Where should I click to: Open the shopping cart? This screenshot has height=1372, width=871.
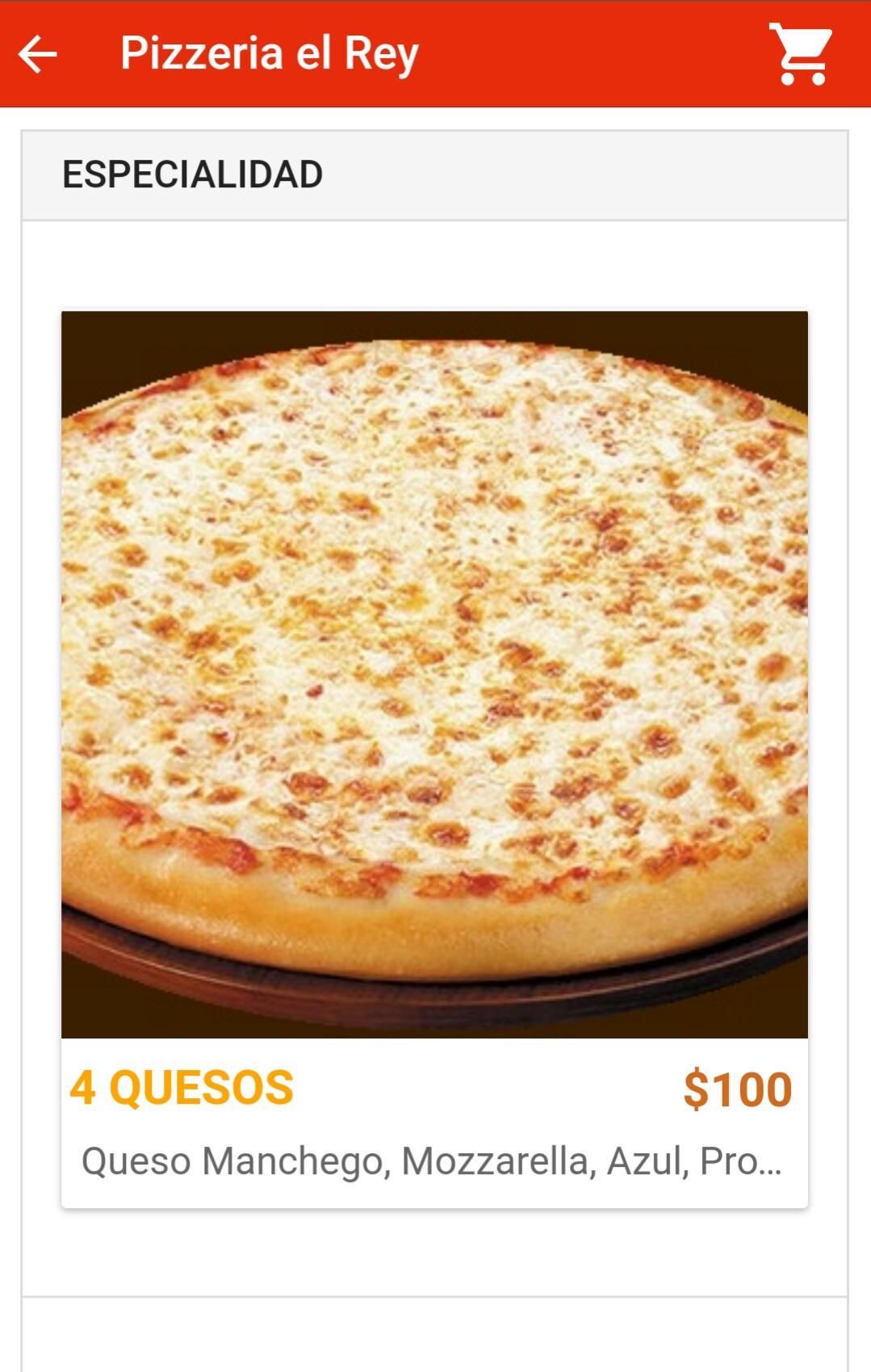tap(800, 54)
